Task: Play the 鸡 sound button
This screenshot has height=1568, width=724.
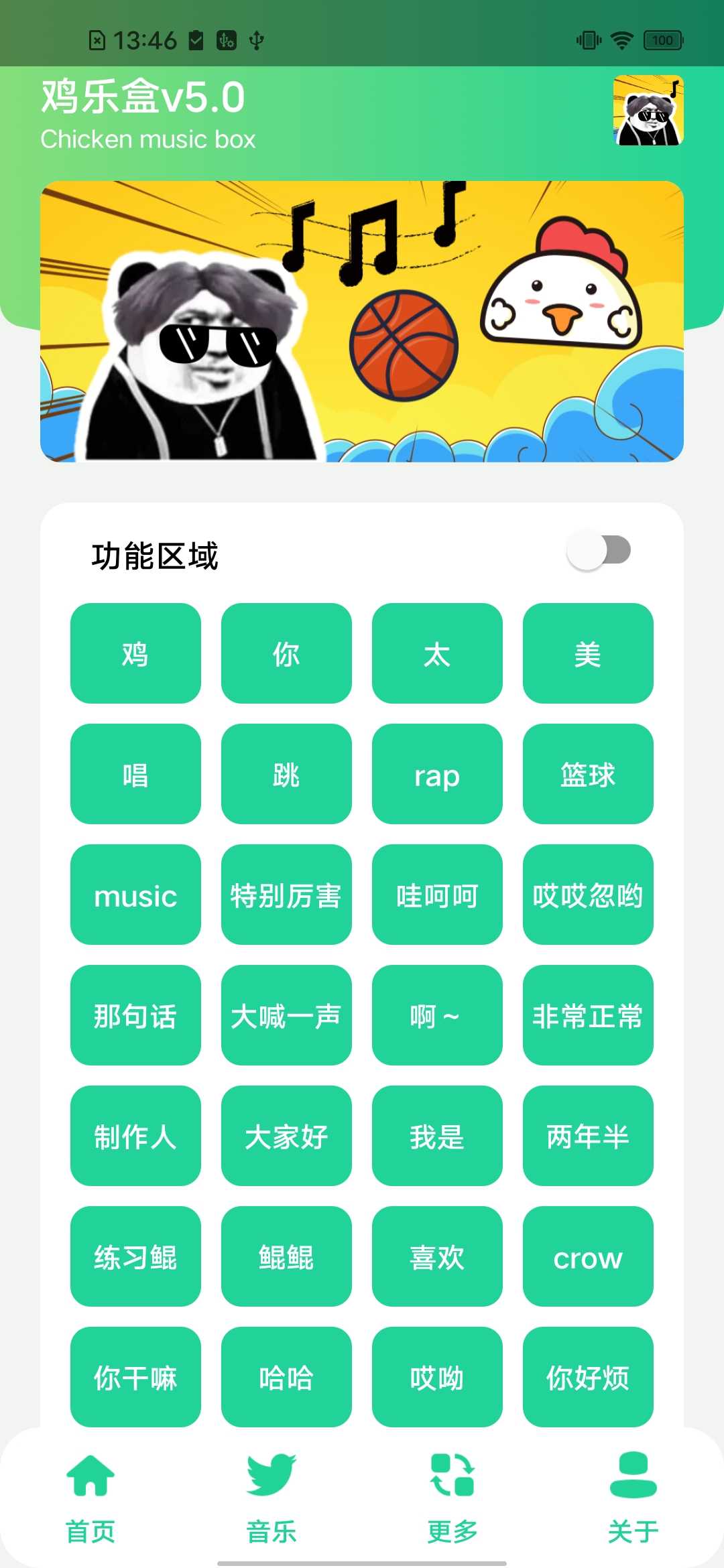Action: click(x=135, y=653)
